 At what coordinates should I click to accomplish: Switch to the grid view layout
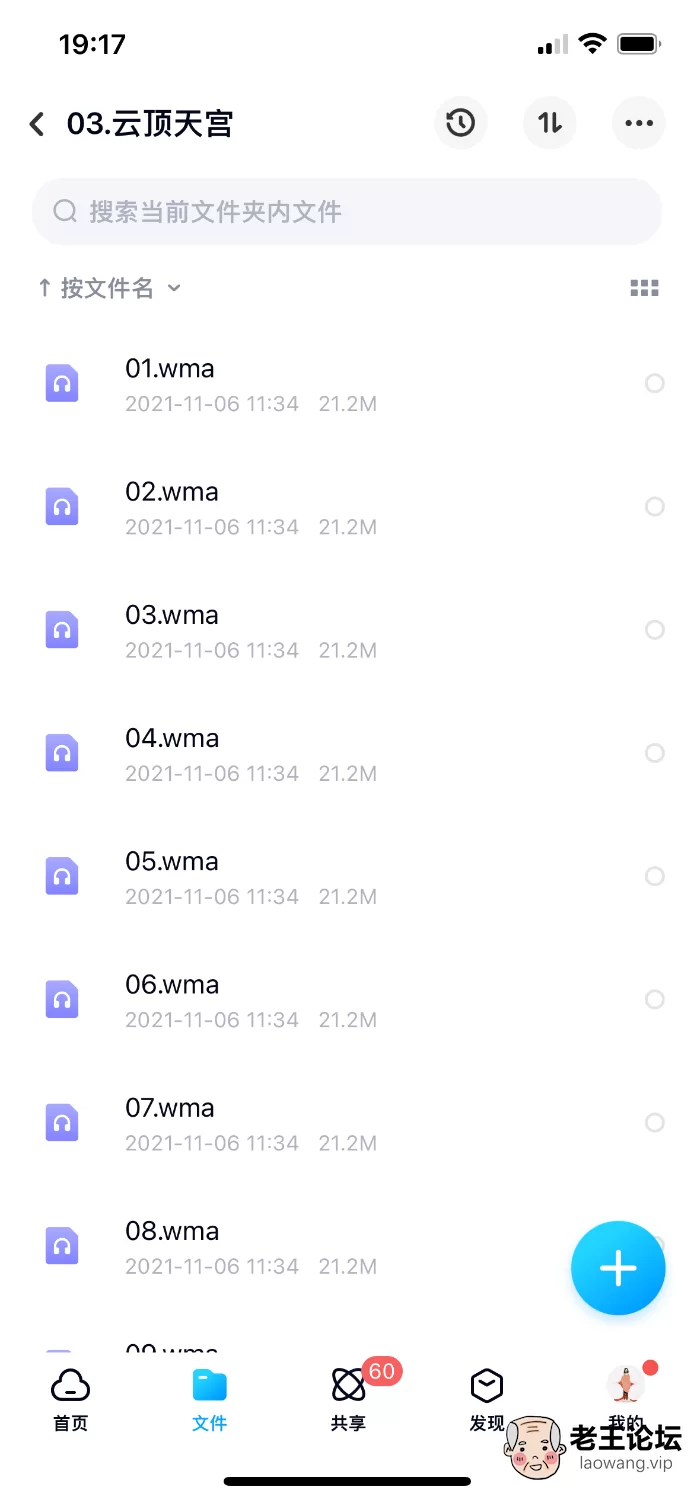(x=645, y=288)
